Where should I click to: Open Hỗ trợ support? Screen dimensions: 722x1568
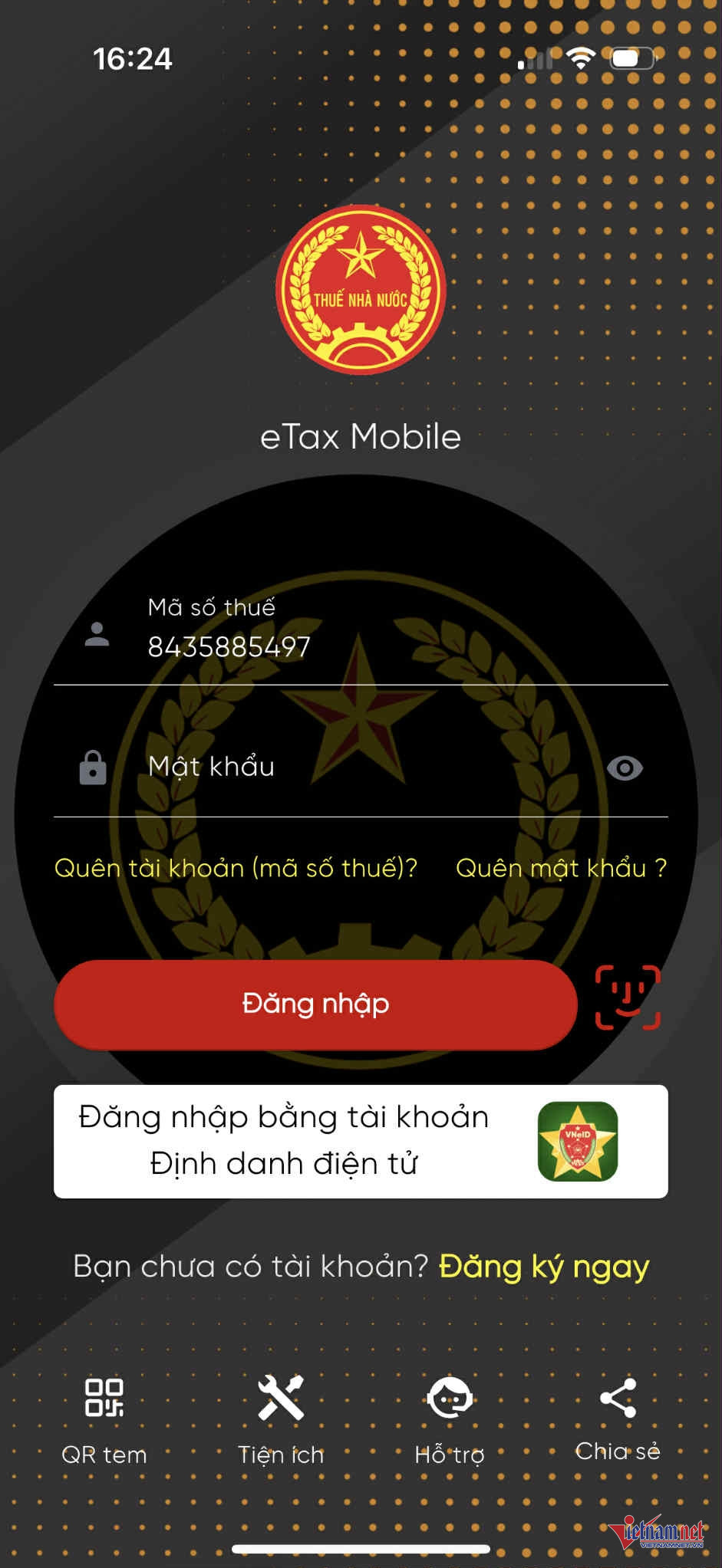tap(450, 1417)
